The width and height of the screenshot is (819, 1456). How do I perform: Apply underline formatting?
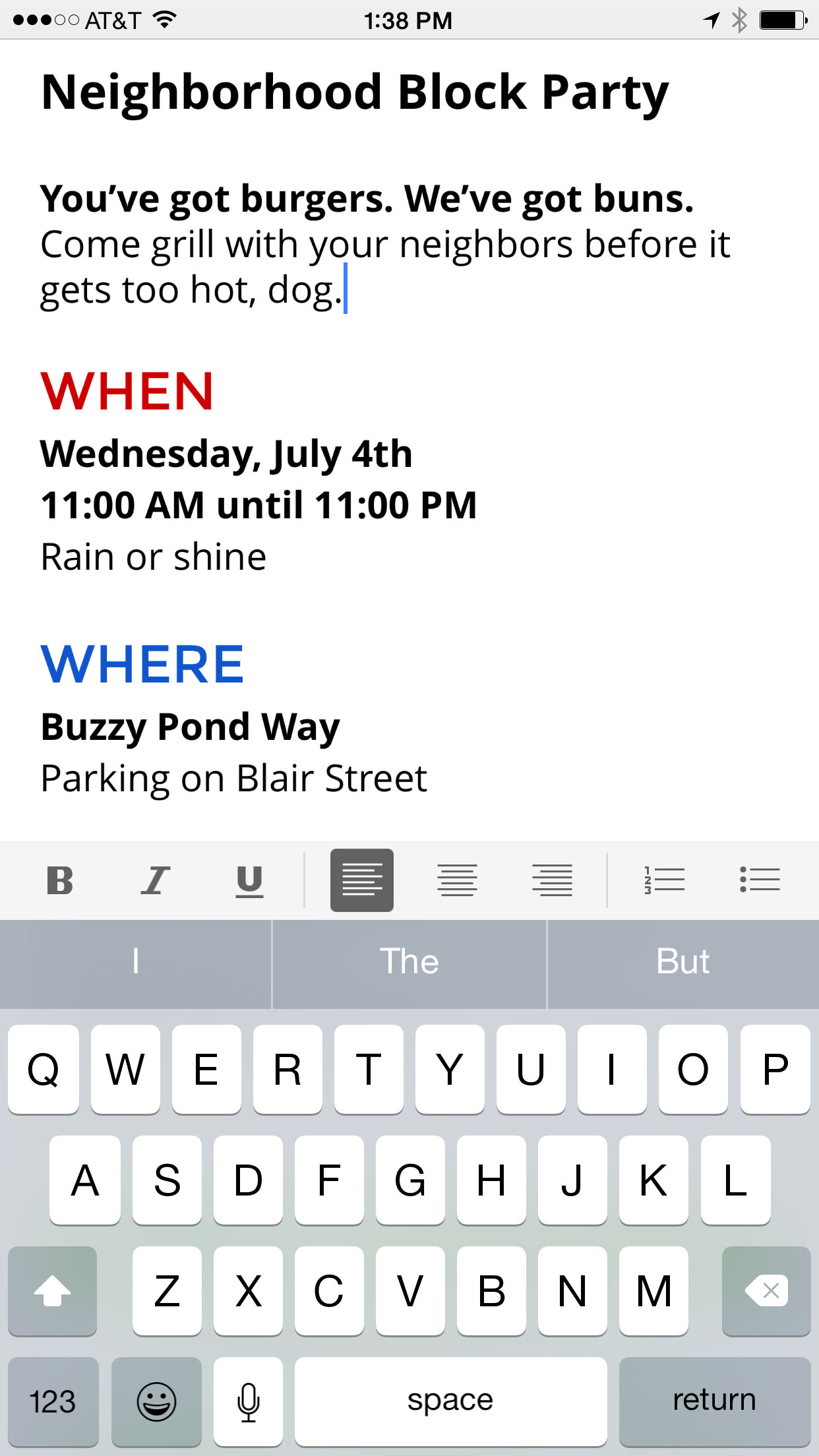point(249,880)
